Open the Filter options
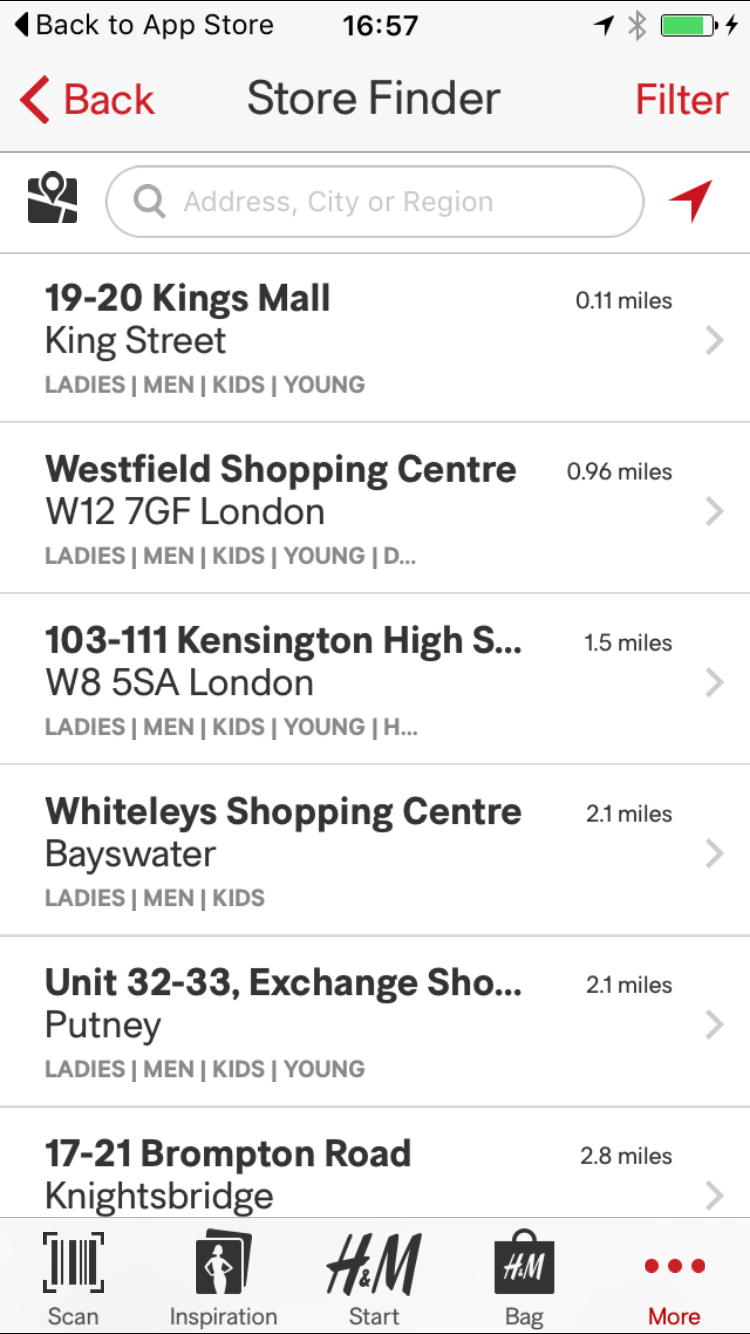 click(x=681, y=100)
